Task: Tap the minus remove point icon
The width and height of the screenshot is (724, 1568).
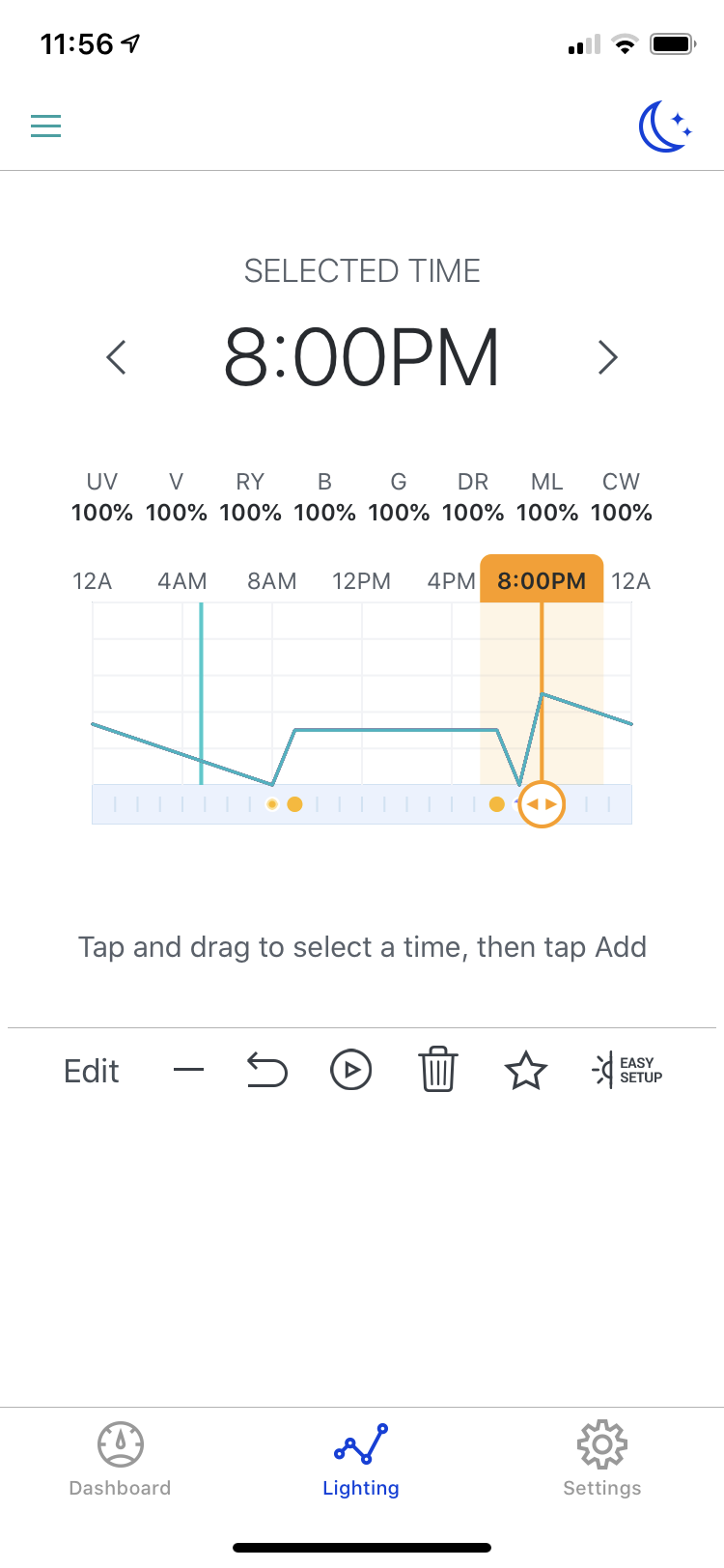Action: (188, 1070)
